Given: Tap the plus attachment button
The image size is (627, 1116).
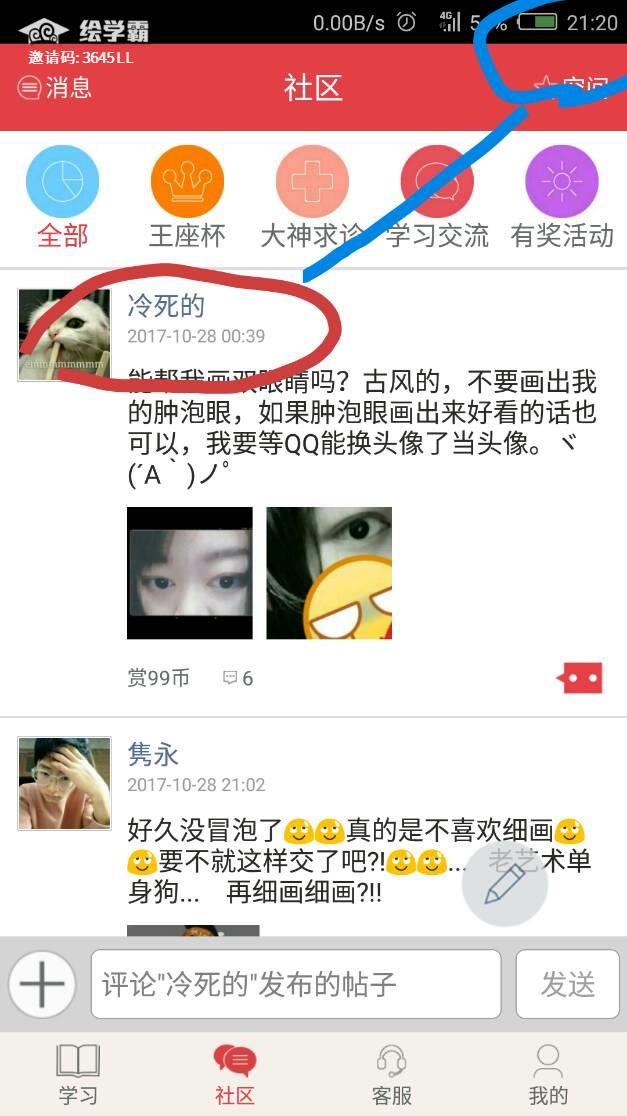Looking at the screenshot, I should point(42,984).
